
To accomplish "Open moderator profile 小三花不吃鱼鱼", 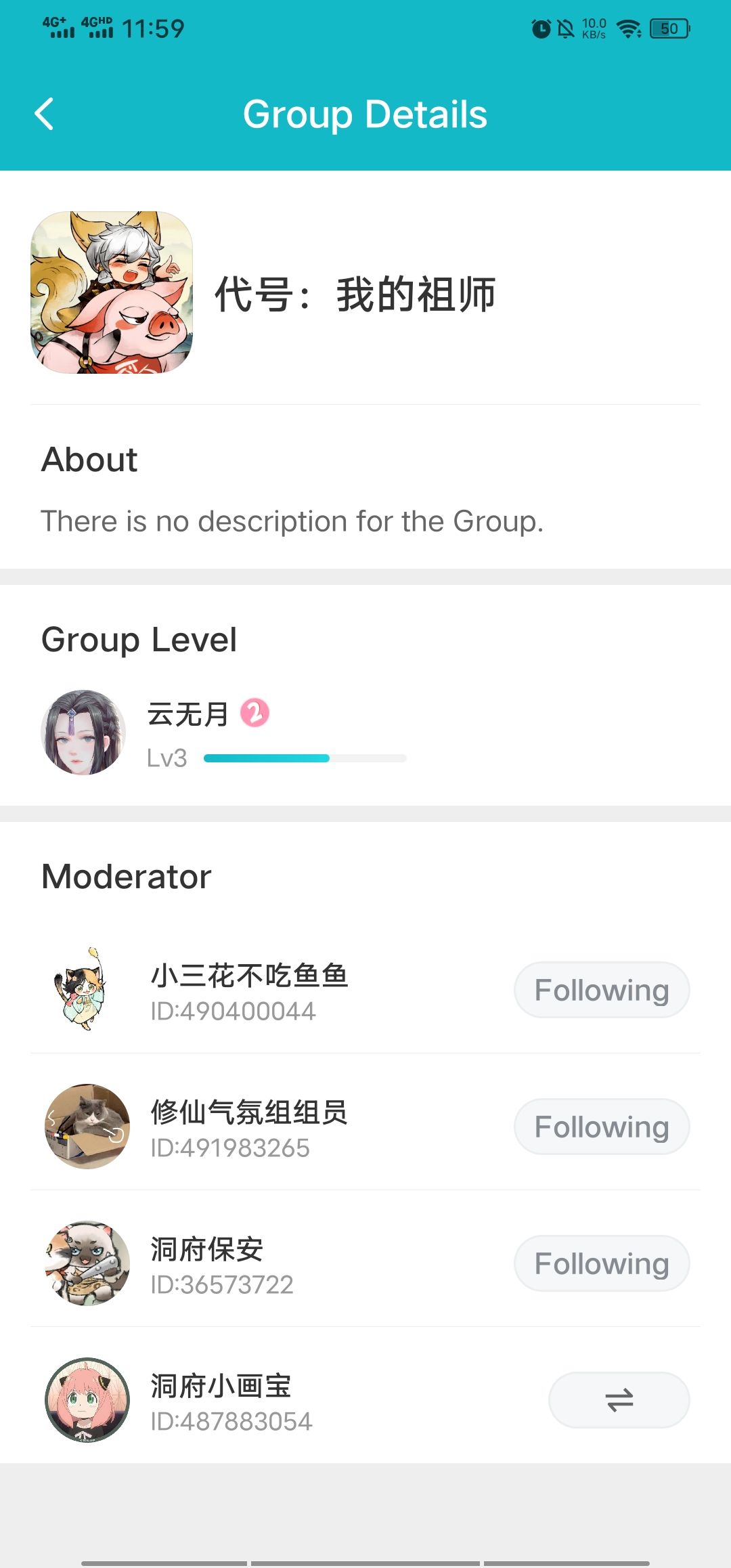I will [x=271, y=990].
